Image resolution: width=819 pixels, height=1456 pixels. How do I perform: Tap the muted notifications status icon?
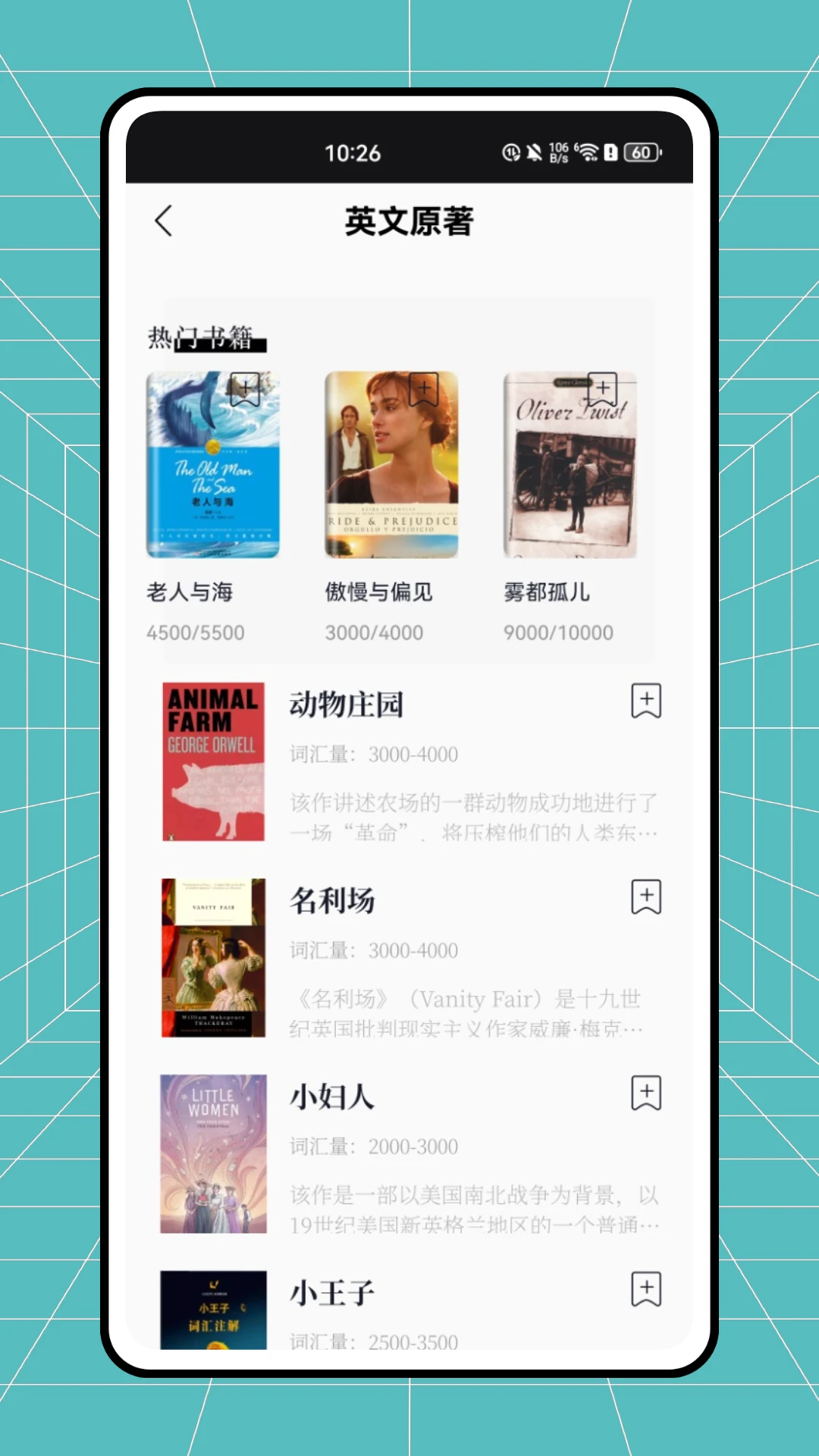535,152
